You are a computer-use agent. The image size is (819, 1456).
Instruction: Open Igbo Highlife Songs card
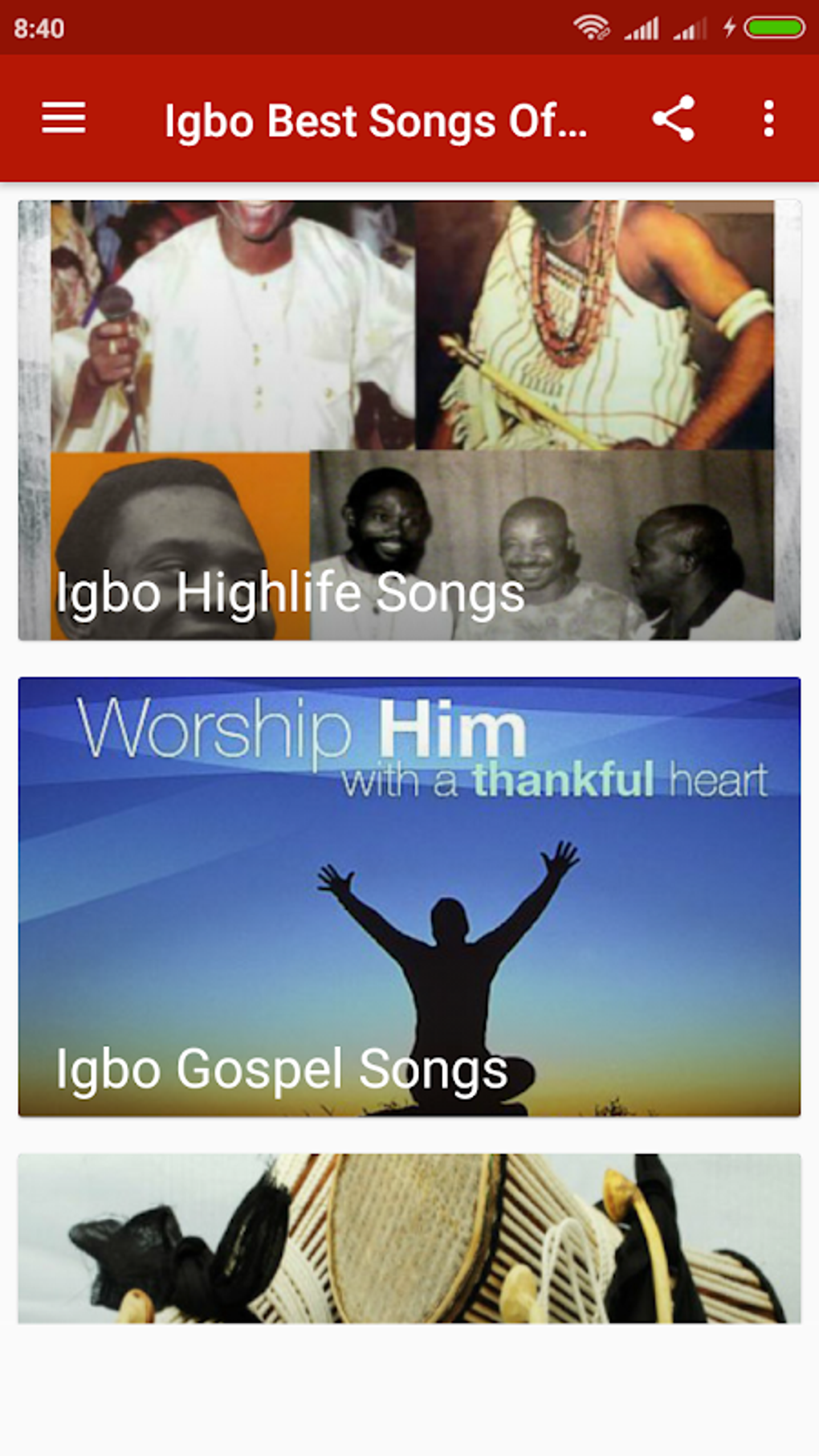409,420
